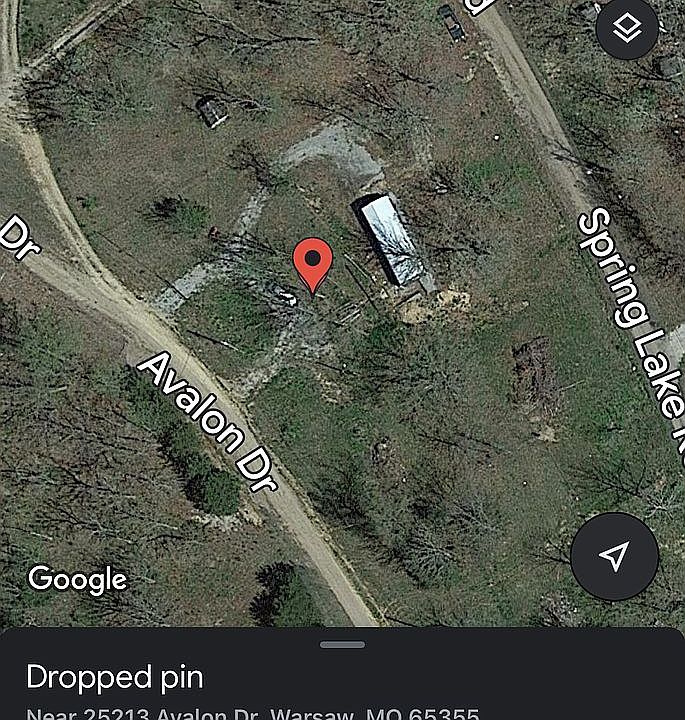Image resolution: width=685 pixels, height=720 pixels.
Task: Center map on my location
Action: (x=614, y=556)
